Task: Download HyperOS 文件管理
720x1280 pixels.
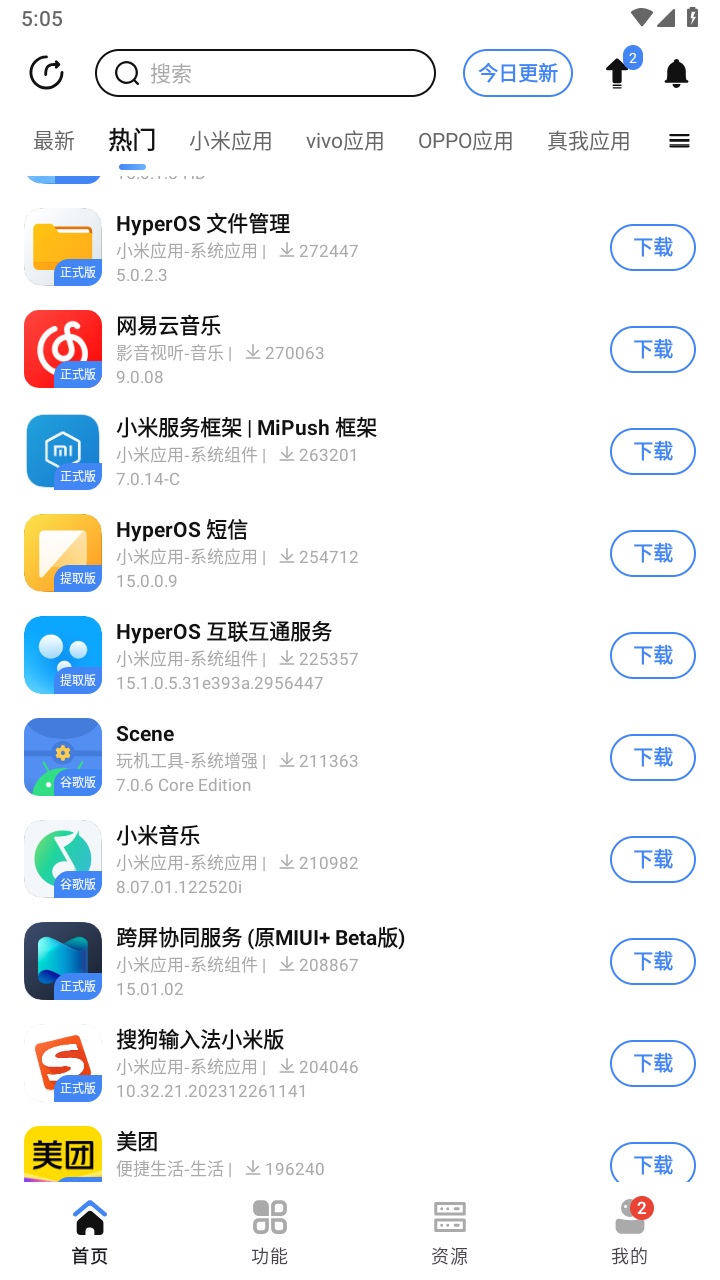Action: (652, 247)
